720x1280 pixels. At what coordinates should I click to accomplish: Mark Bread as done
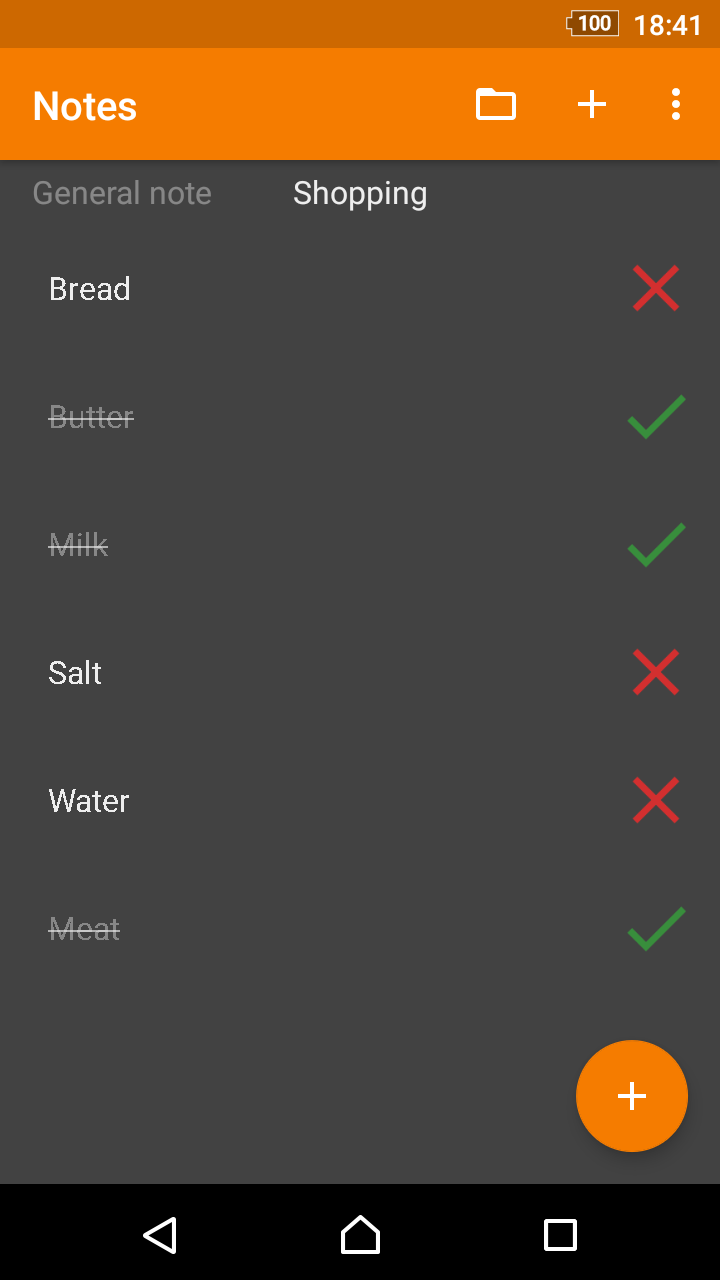pyautogui.click(x=656, y=288)
